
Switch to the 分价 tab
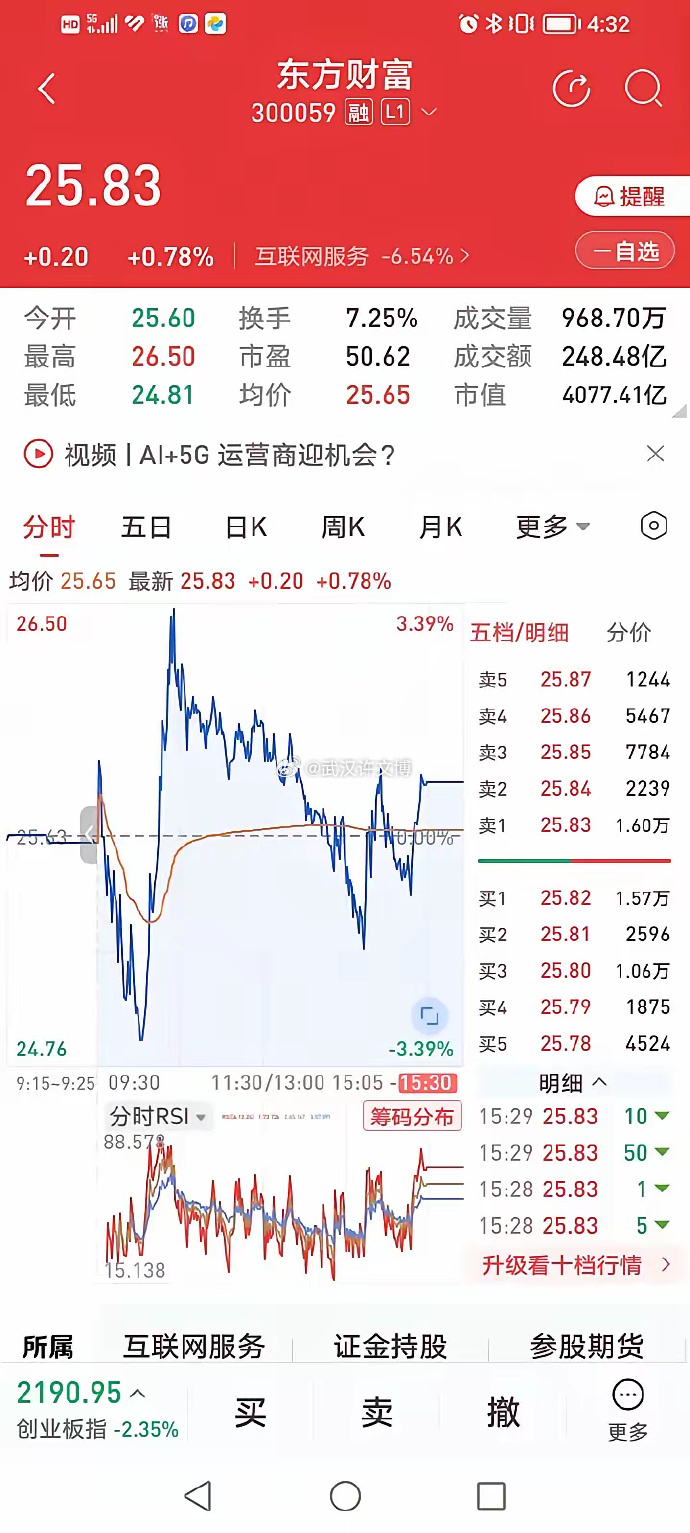click(628, 632)
